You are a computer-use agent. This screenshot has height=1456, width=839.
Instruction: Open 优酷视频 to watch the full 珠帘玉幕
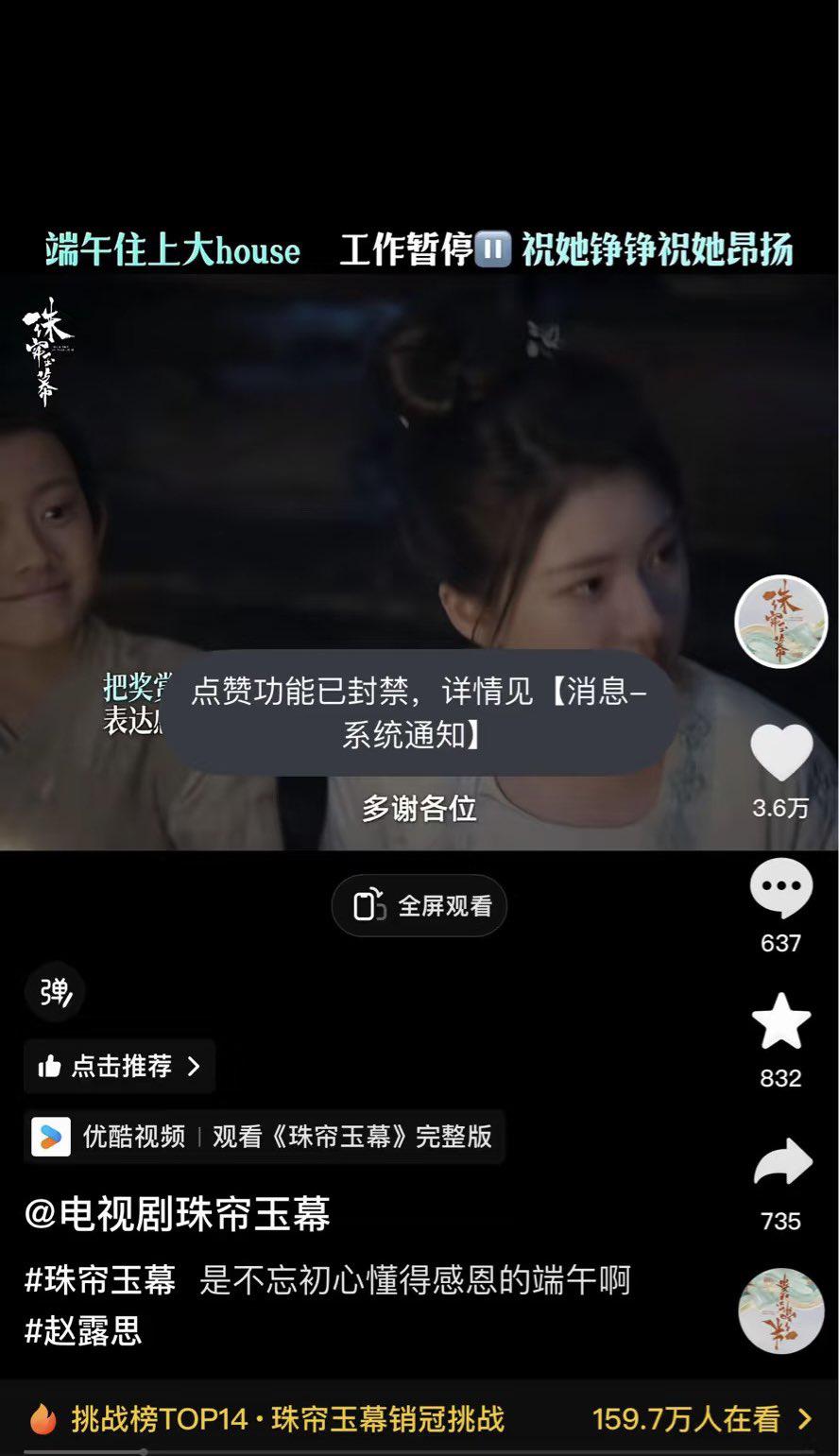(265, 1136)
